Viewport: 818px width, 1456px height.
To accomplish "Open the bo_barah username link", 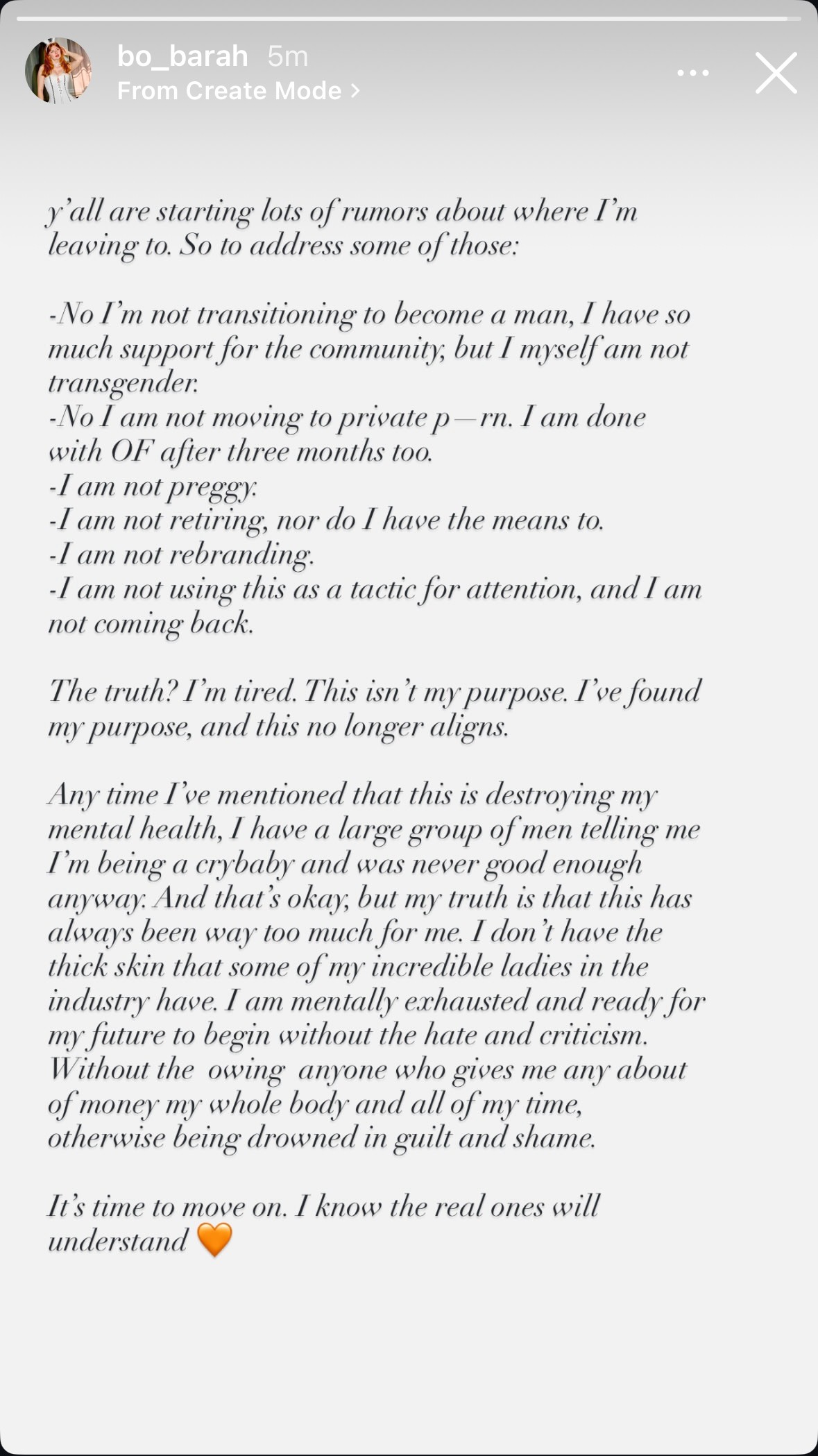I will coord(182,56).
